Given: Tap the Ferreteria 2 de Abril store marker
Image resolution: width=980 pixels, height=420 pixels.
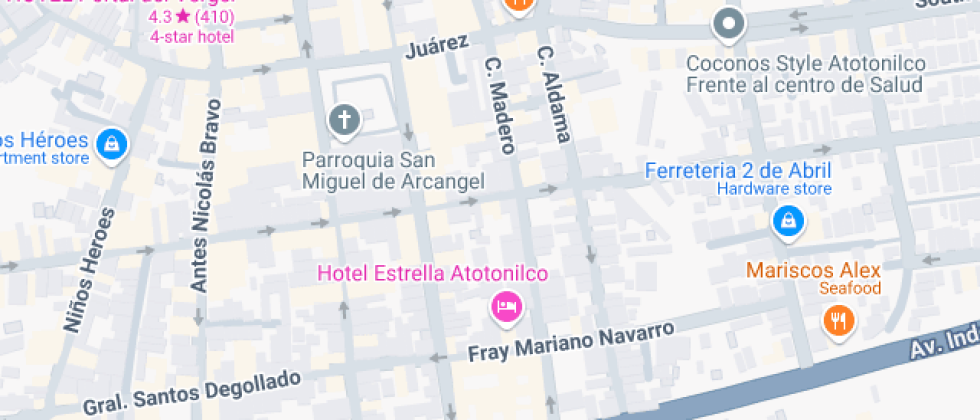Looking at the screenshot, I should (x=788, y=222).
